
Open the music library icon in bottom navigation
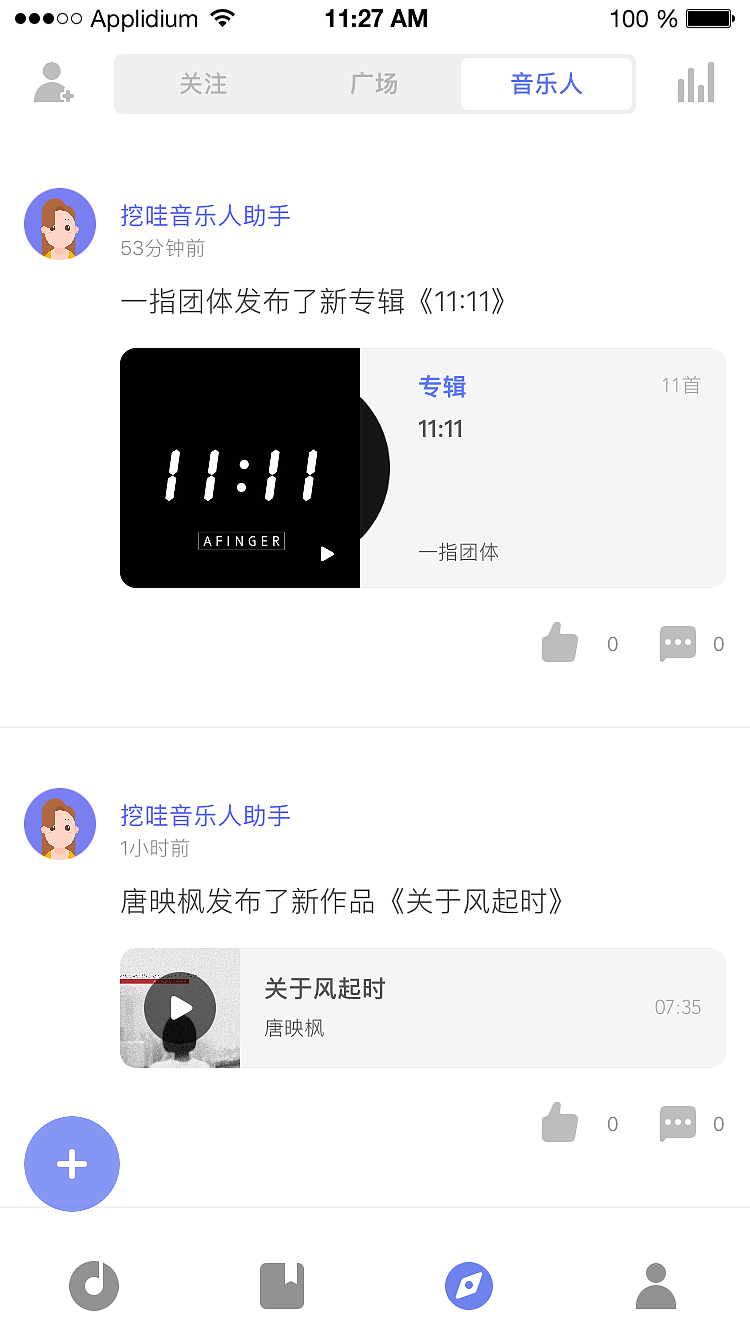[93, 1286]
